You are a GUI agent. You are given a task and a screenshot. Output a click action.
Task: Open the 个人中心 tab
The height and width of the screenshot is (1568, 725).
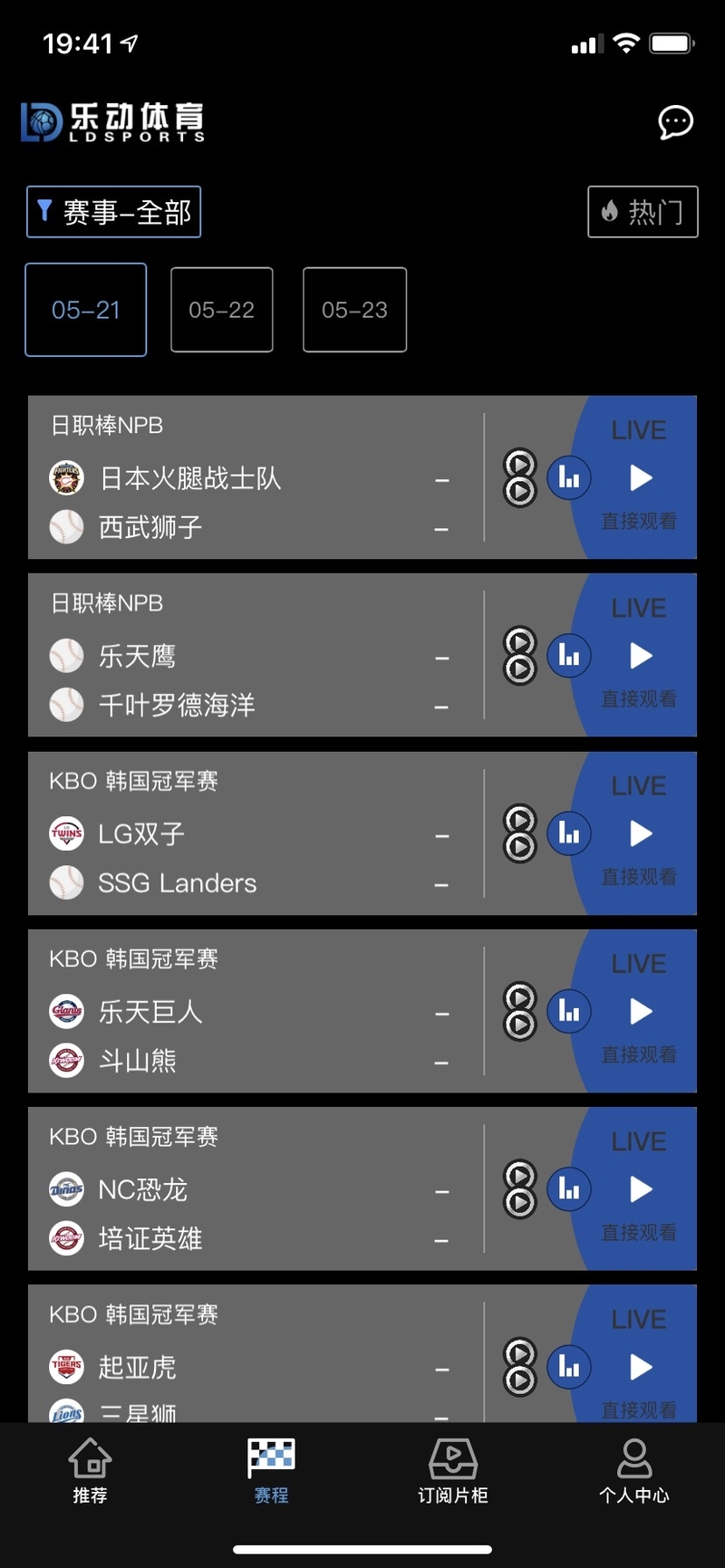(x=634, y=1471)
